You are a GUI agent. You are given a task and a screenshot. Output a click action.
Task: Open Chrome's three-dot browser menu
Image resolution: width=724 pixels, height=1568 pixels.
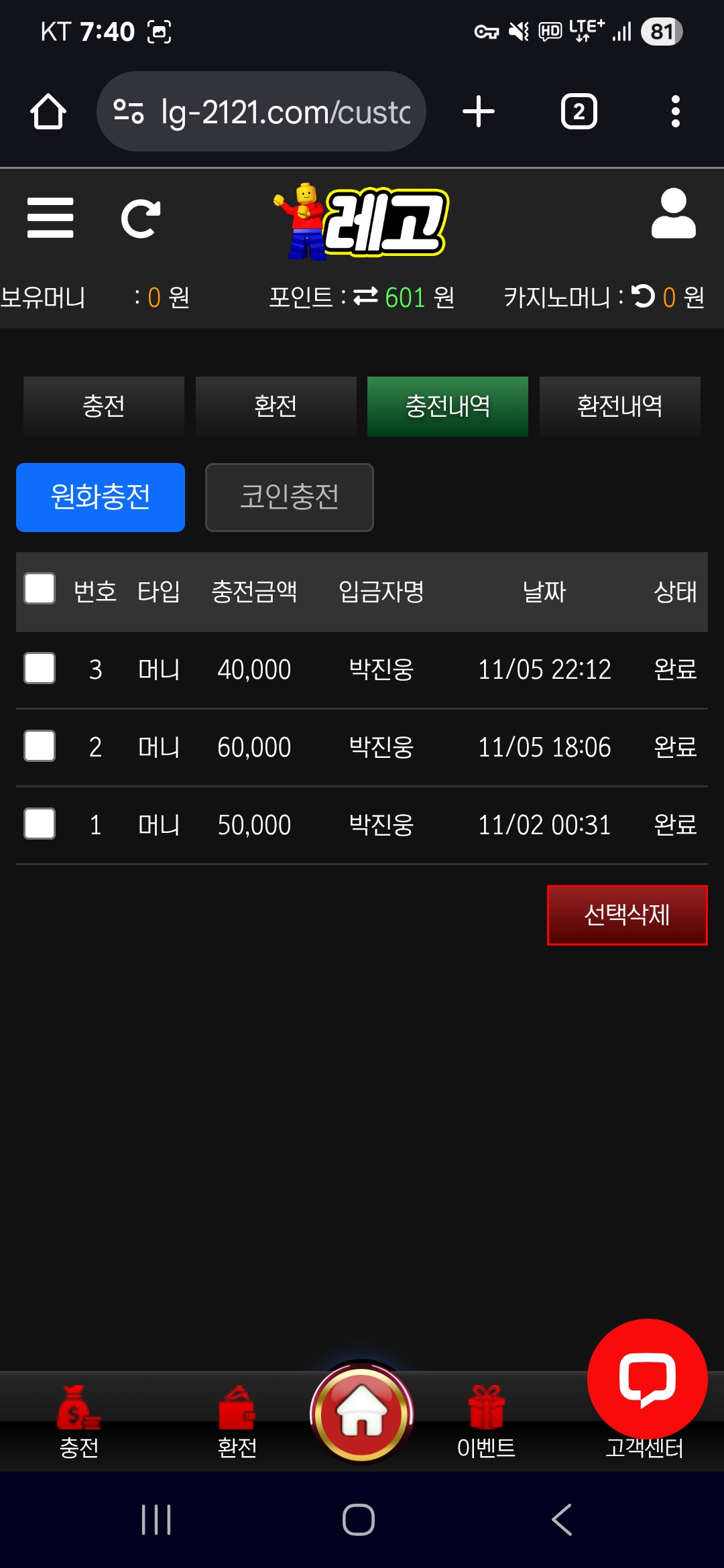[x=675, y=111]
